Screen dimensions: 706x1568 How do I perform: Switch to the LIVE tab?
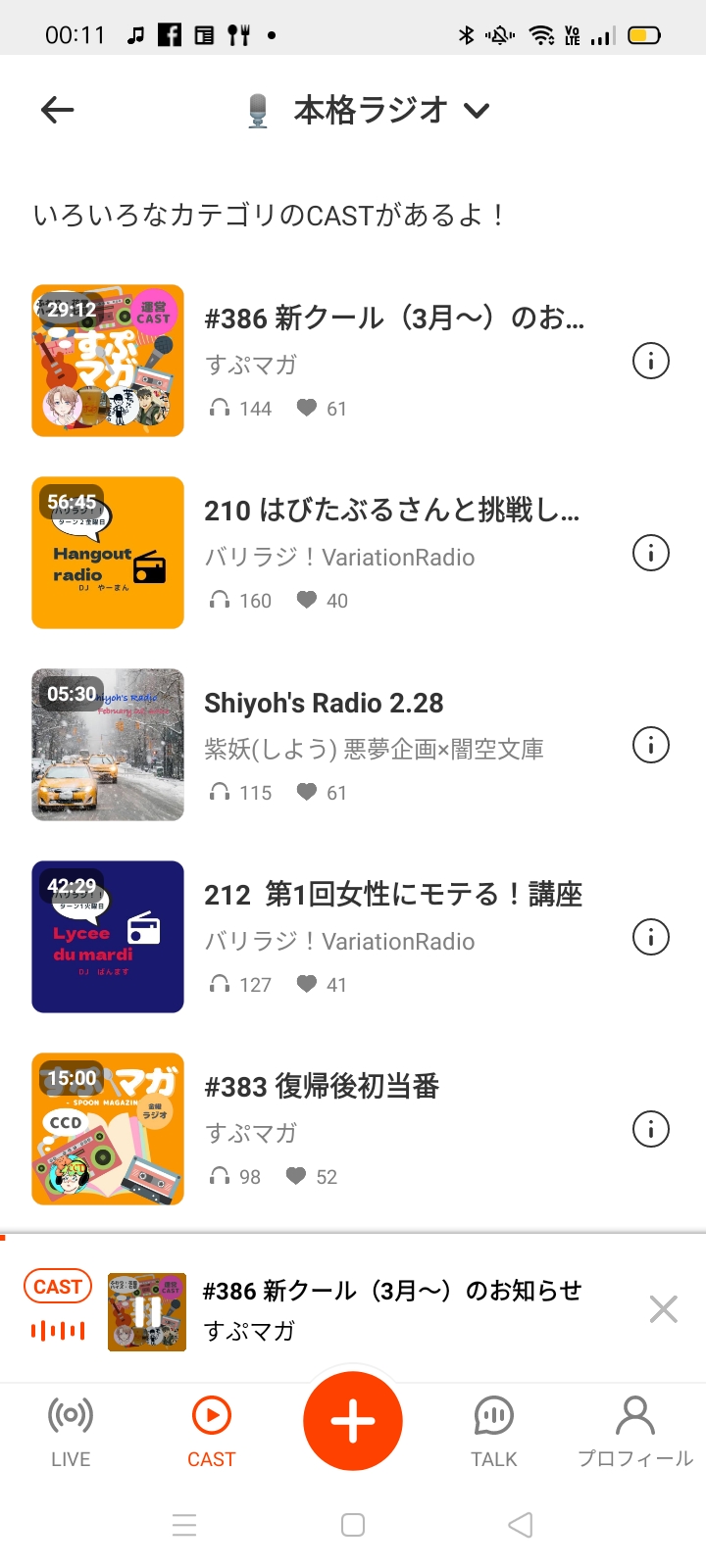pos(71,1431)
